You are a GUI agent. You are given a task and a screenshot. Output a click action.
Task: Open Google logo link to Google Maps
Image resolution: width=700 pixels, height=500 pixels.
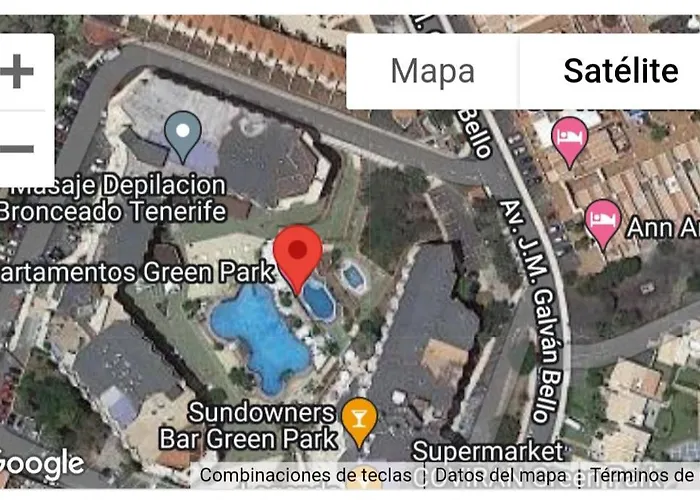coord(42,465)
